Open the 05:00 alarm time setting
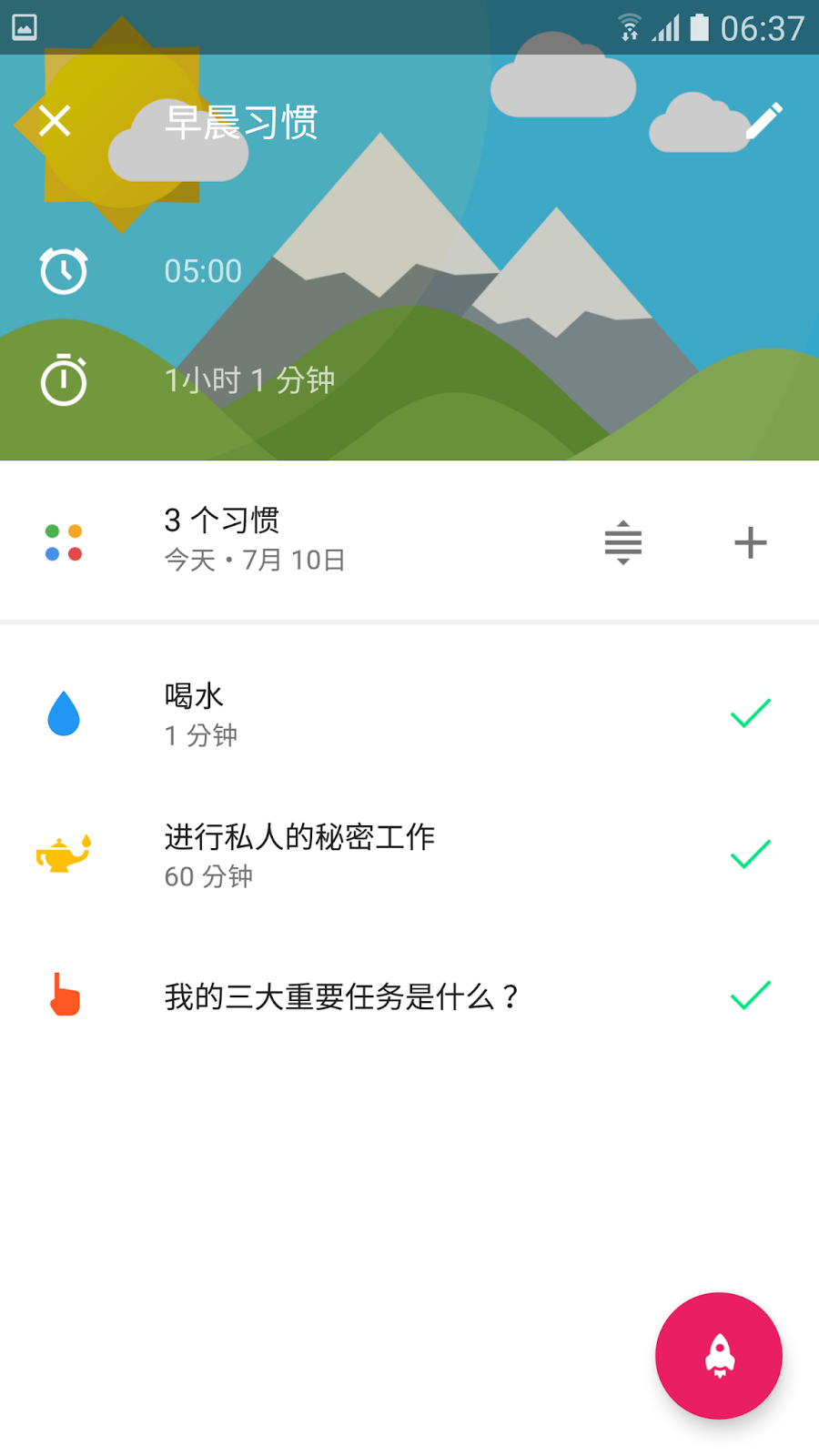 click(203, 271)
